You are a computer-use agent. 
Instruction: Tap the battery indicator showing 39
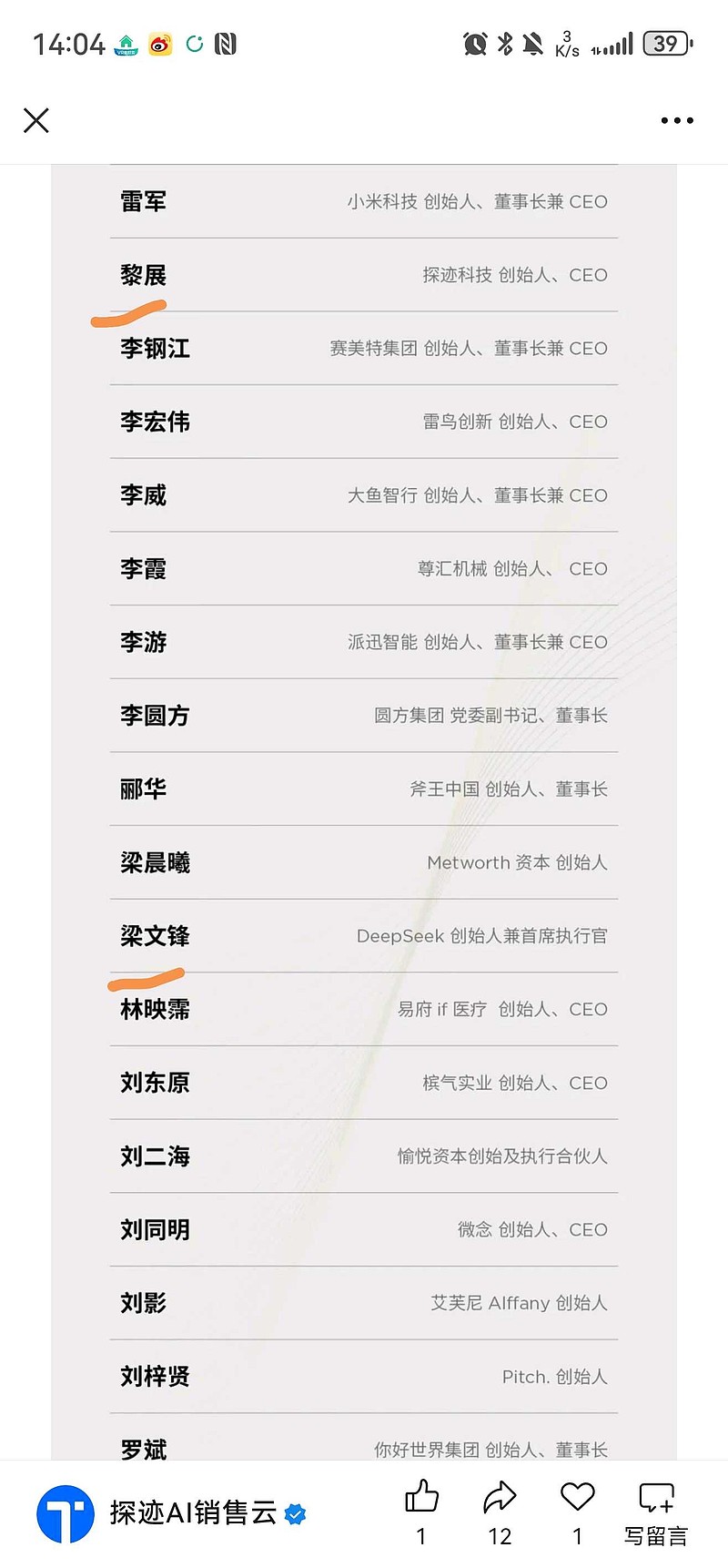(x=667, y=42)
